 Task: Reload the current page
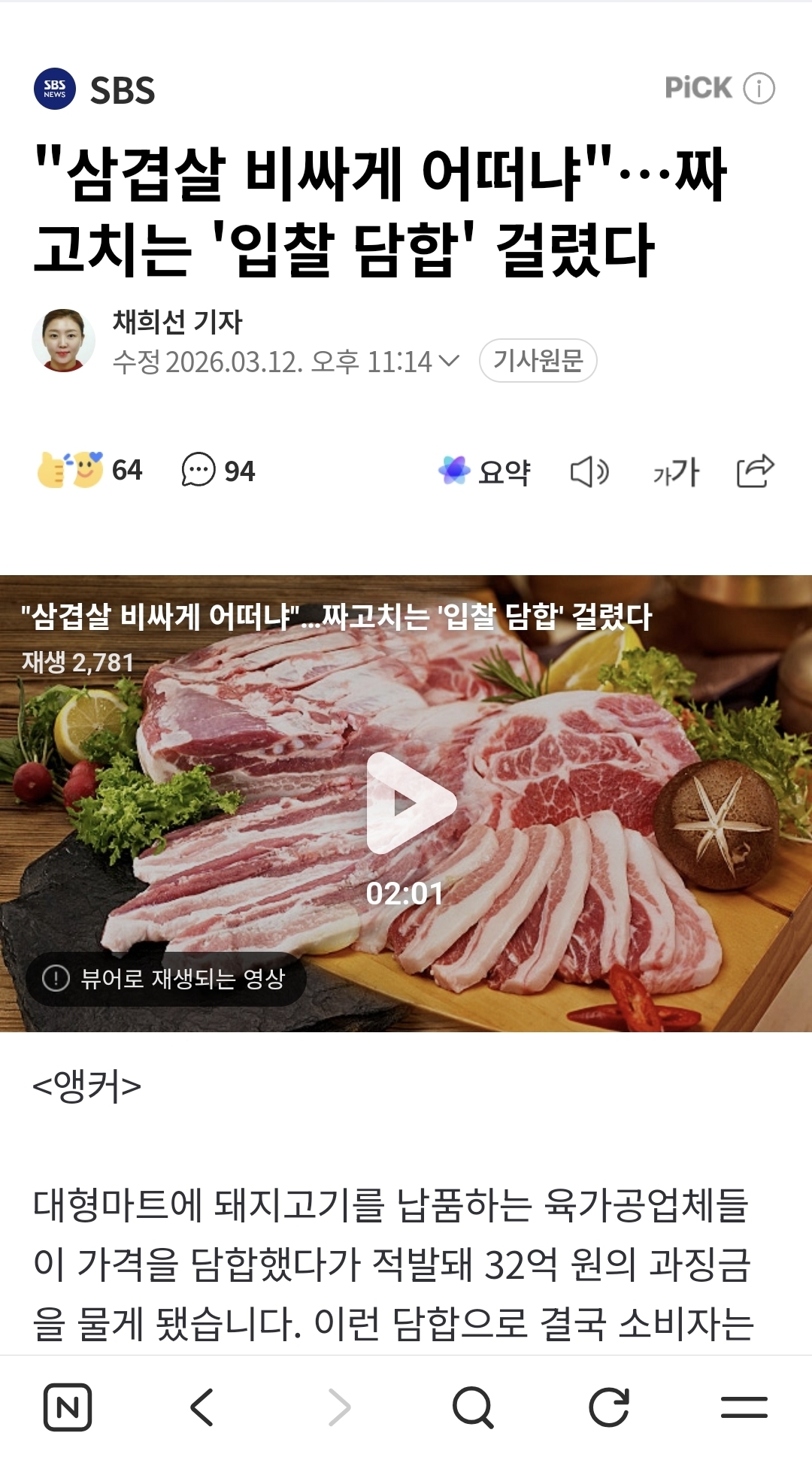pos(608,1407)
